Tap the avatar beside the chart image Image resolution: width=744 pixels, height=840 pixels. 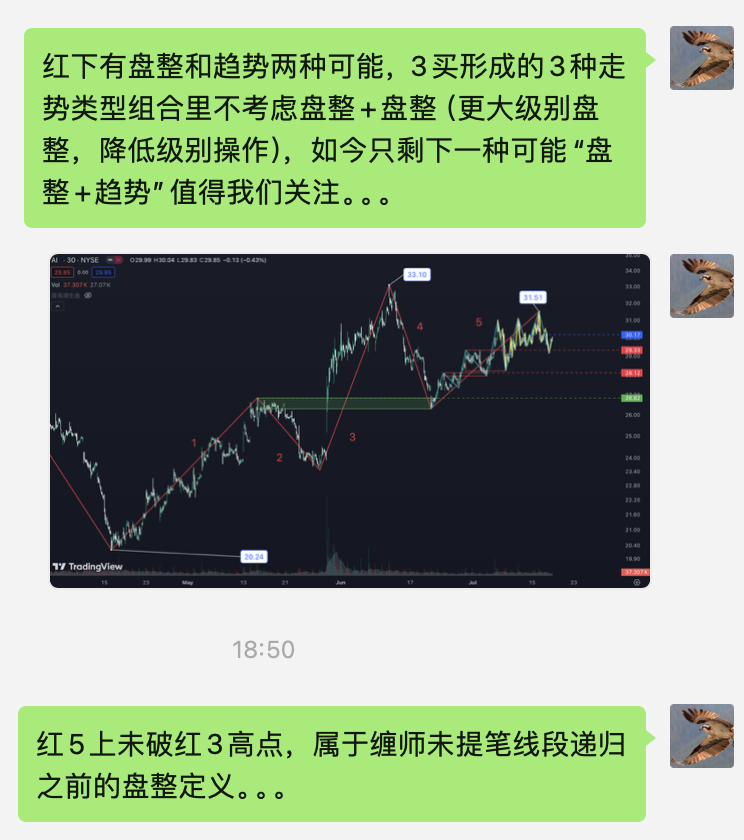pos(702,286)
